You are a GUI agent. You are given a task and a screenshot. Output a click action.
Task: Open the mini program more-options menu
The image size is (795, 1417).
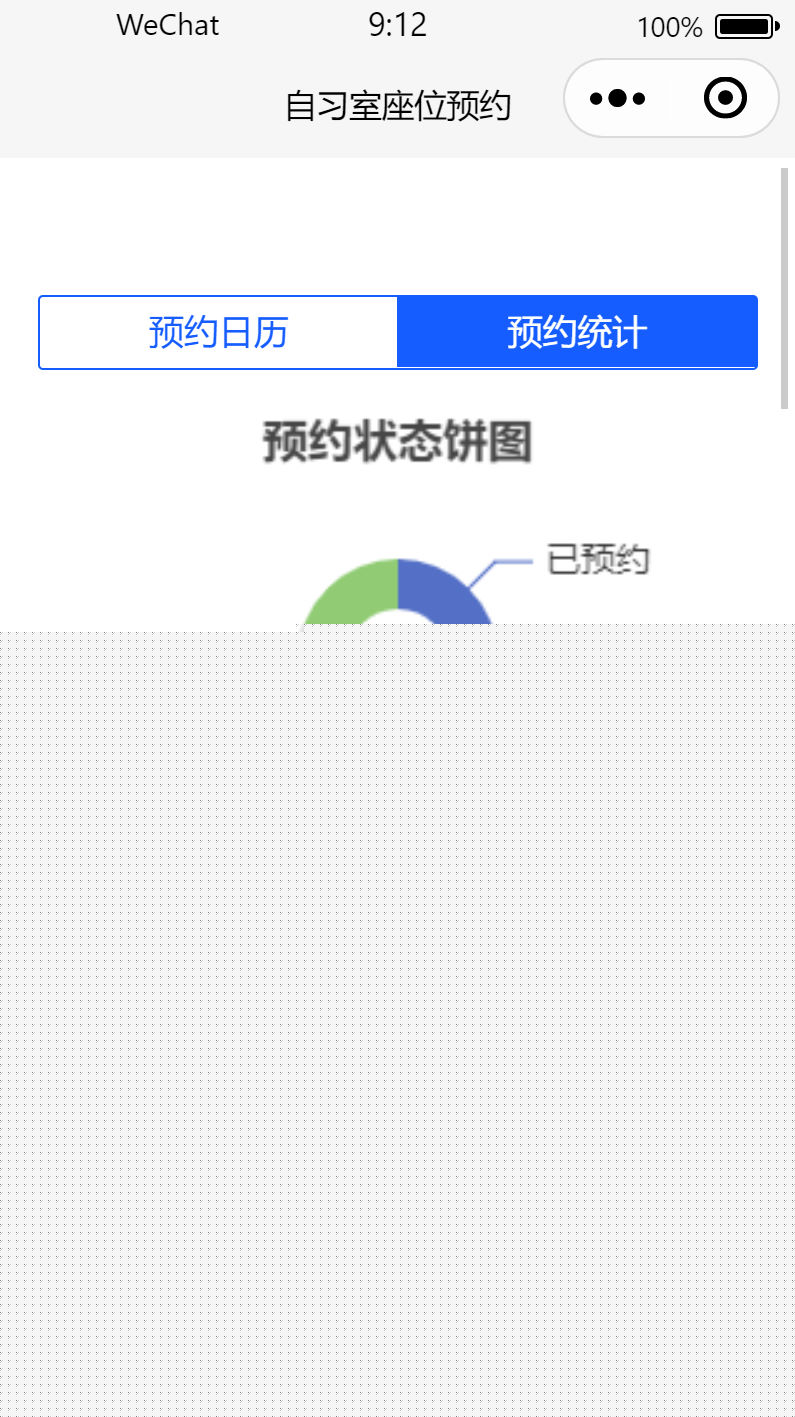(x=618, y=98)
